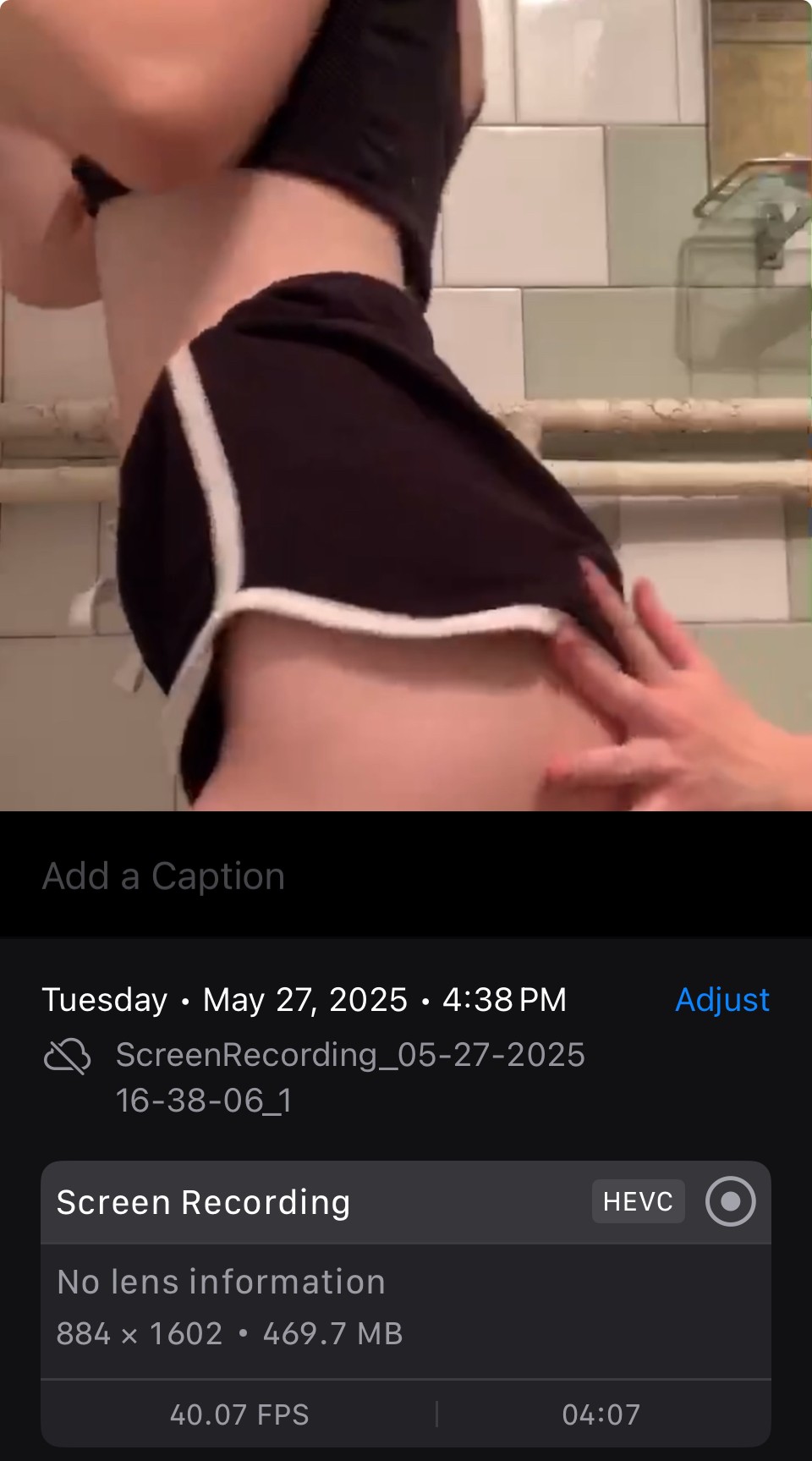
Task: Tap Adjust to change date and time
Action: pos(721,1000)
